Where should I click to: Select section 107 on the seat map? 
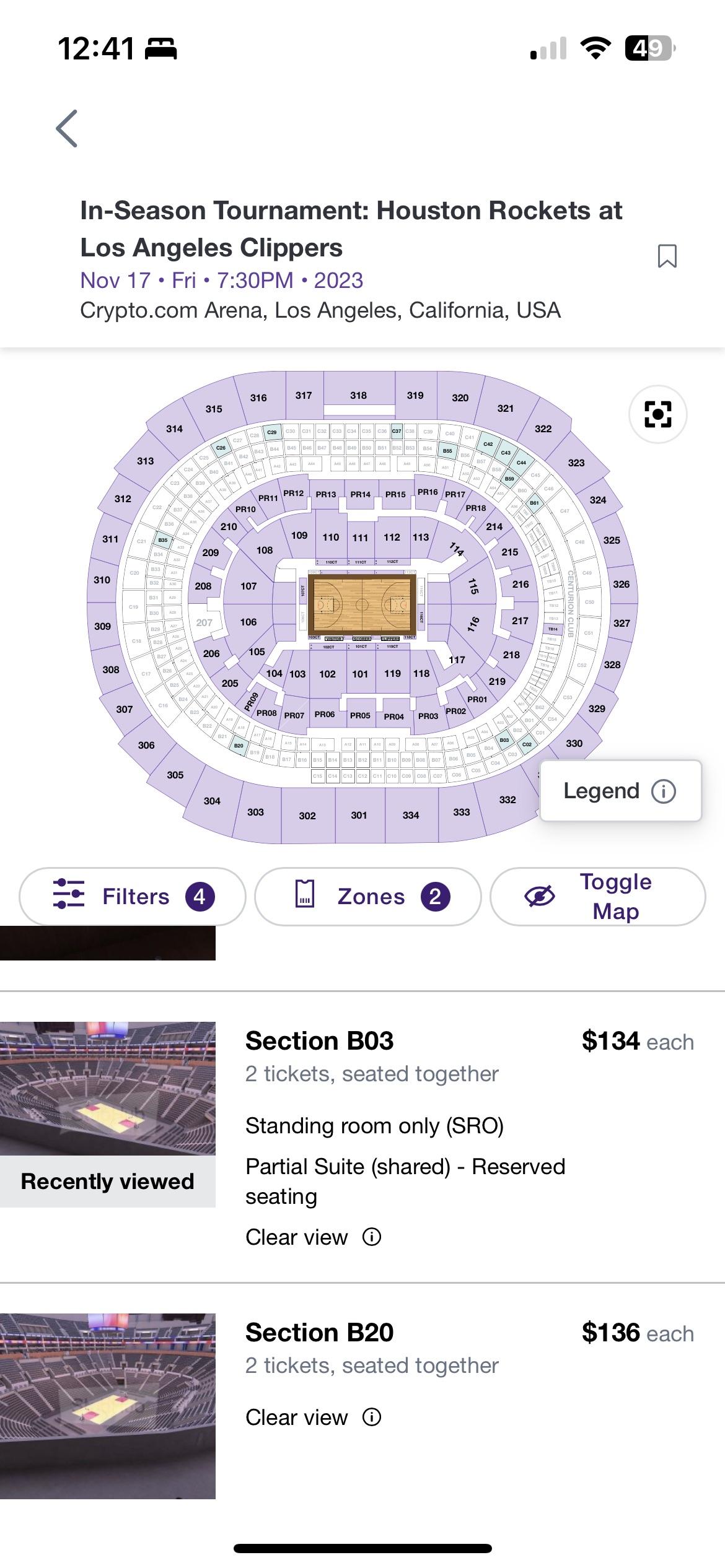pyautogui.click(x=248, y=586)
